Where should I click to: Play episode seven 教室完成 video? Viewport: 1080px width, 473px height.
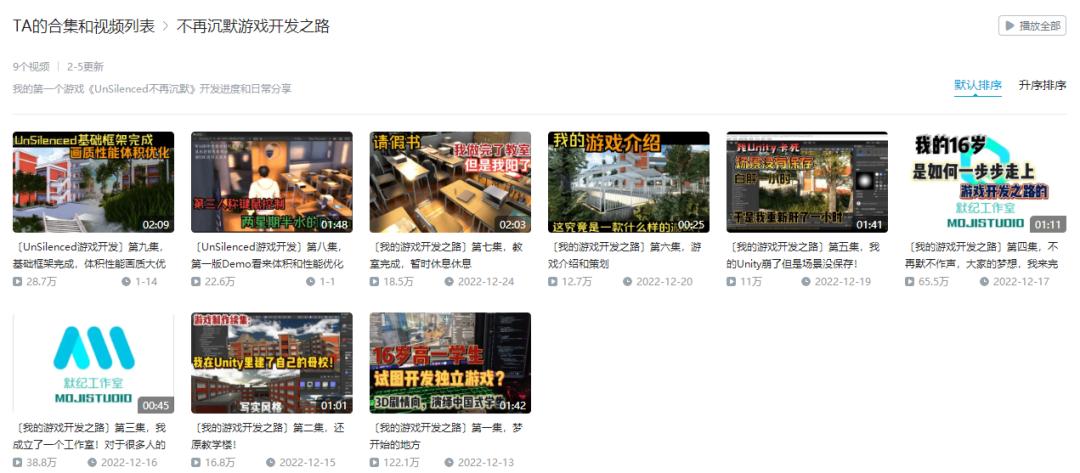pyautogui.click(x=450, y=182)
